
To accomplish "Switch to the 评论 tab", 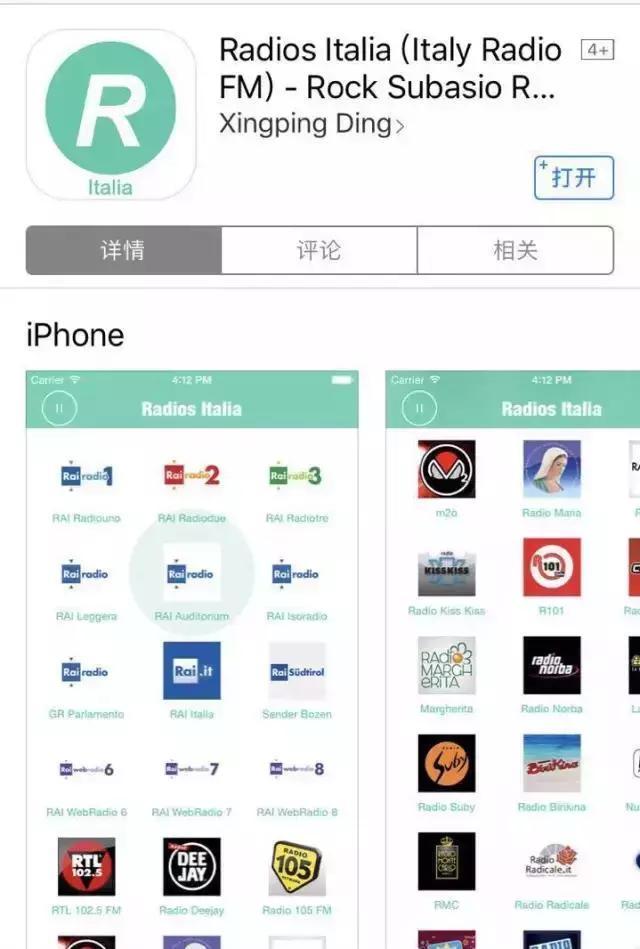I will tap(319, 250).
